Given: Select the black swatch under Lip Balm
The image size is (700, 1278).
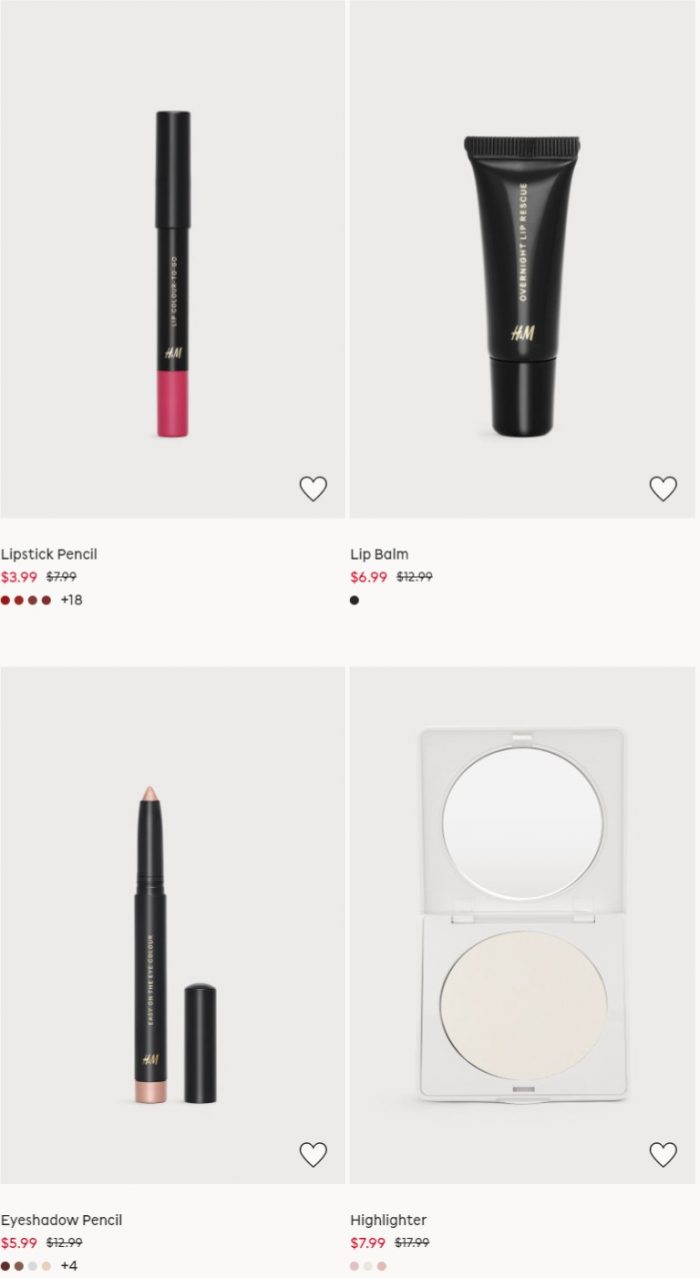Looking at the screenshot, I should 354,600.
